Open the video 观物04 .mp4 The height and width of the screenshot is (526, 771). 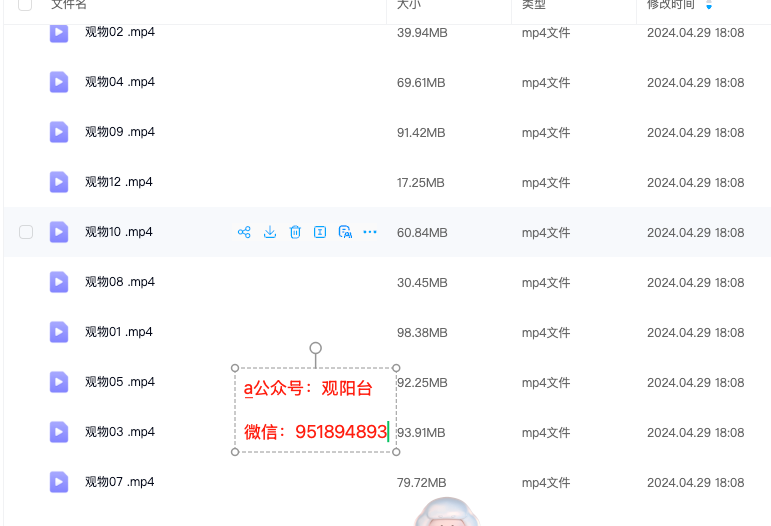(x=119, y=82)
